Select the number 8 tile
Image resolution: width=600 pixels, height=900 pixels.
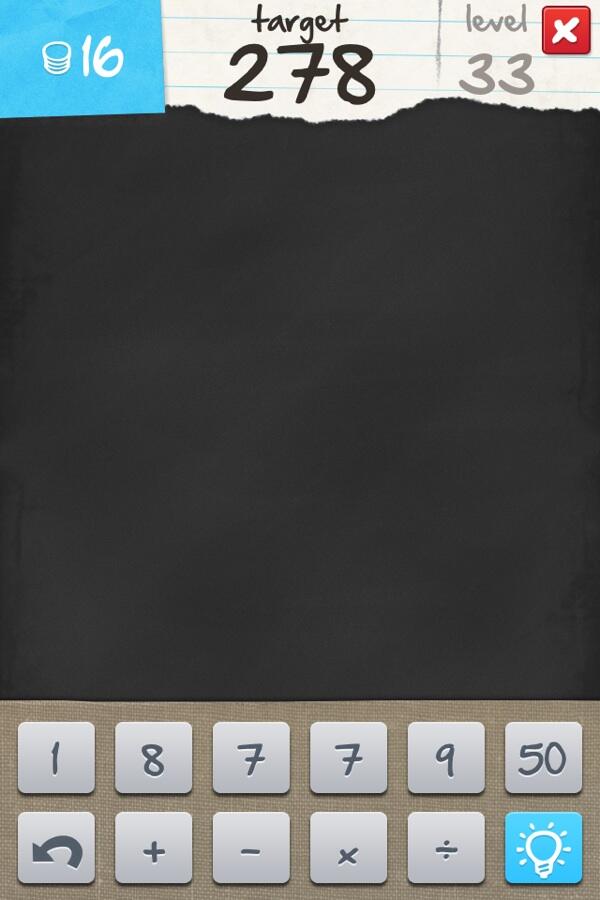[x=153, y=759]
